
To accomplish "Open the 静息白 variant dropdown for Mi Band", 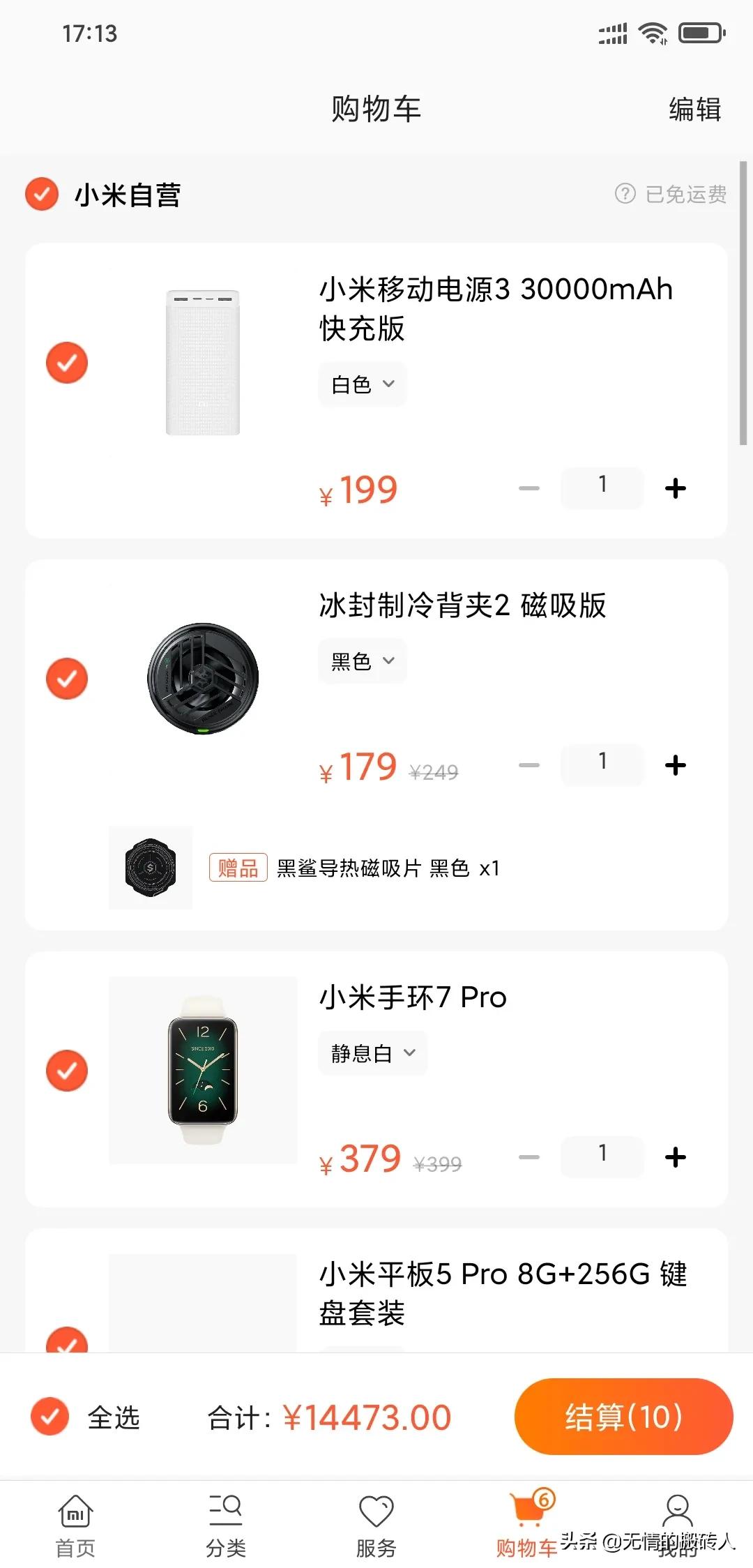I will pyautogui.click(x=372, y=1053).
